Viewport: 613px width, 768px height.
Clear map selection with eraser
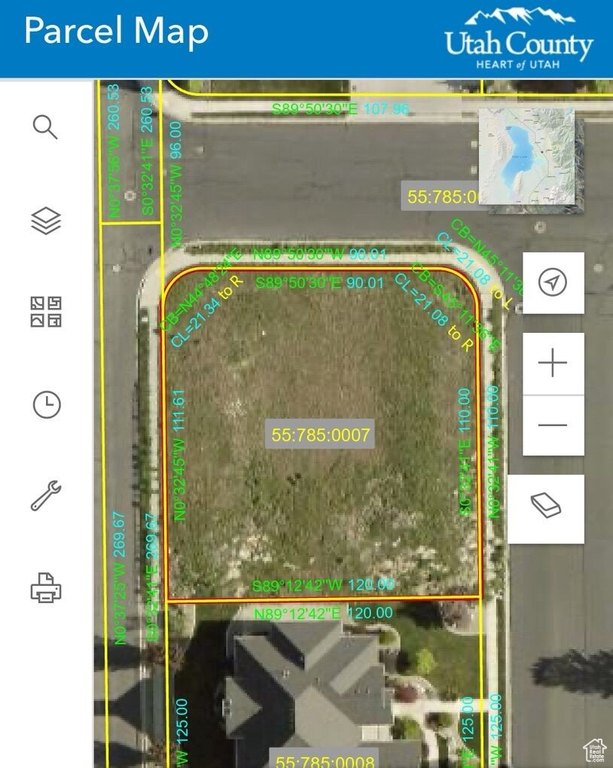tap(546, 506)
